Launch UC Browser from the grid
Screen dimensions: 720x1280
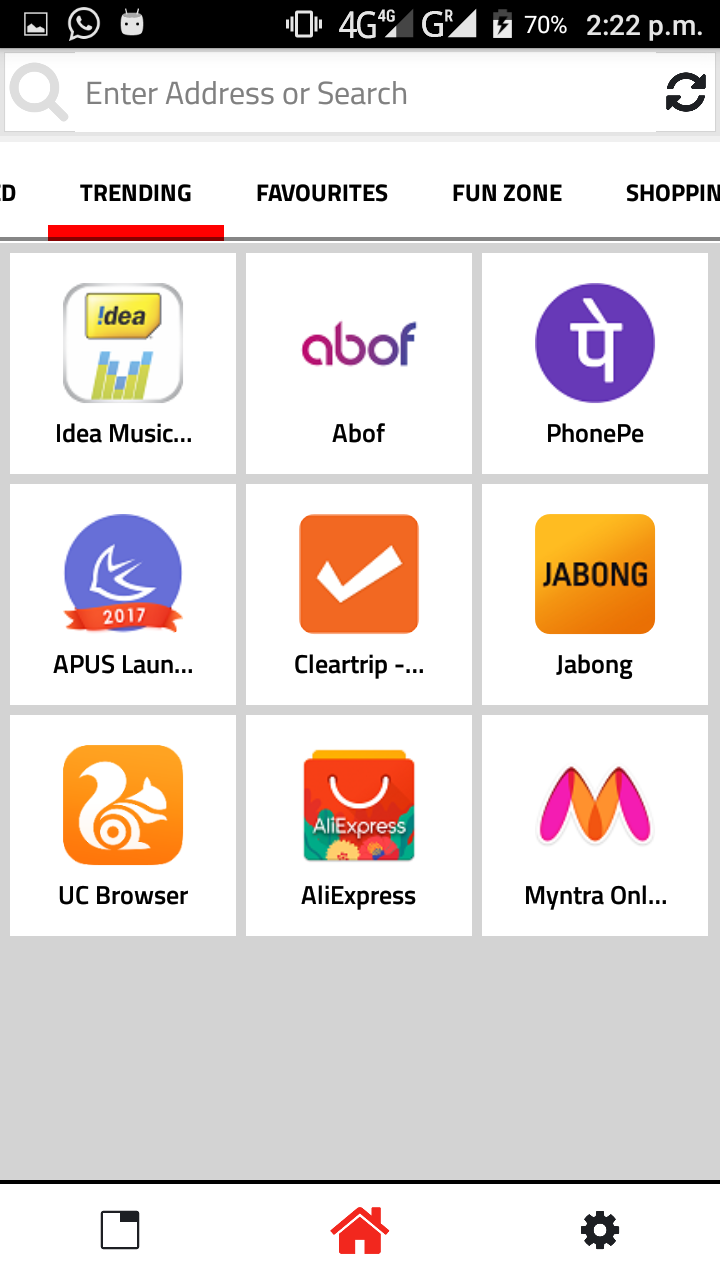pyautogui.click(x=123, y=825)
